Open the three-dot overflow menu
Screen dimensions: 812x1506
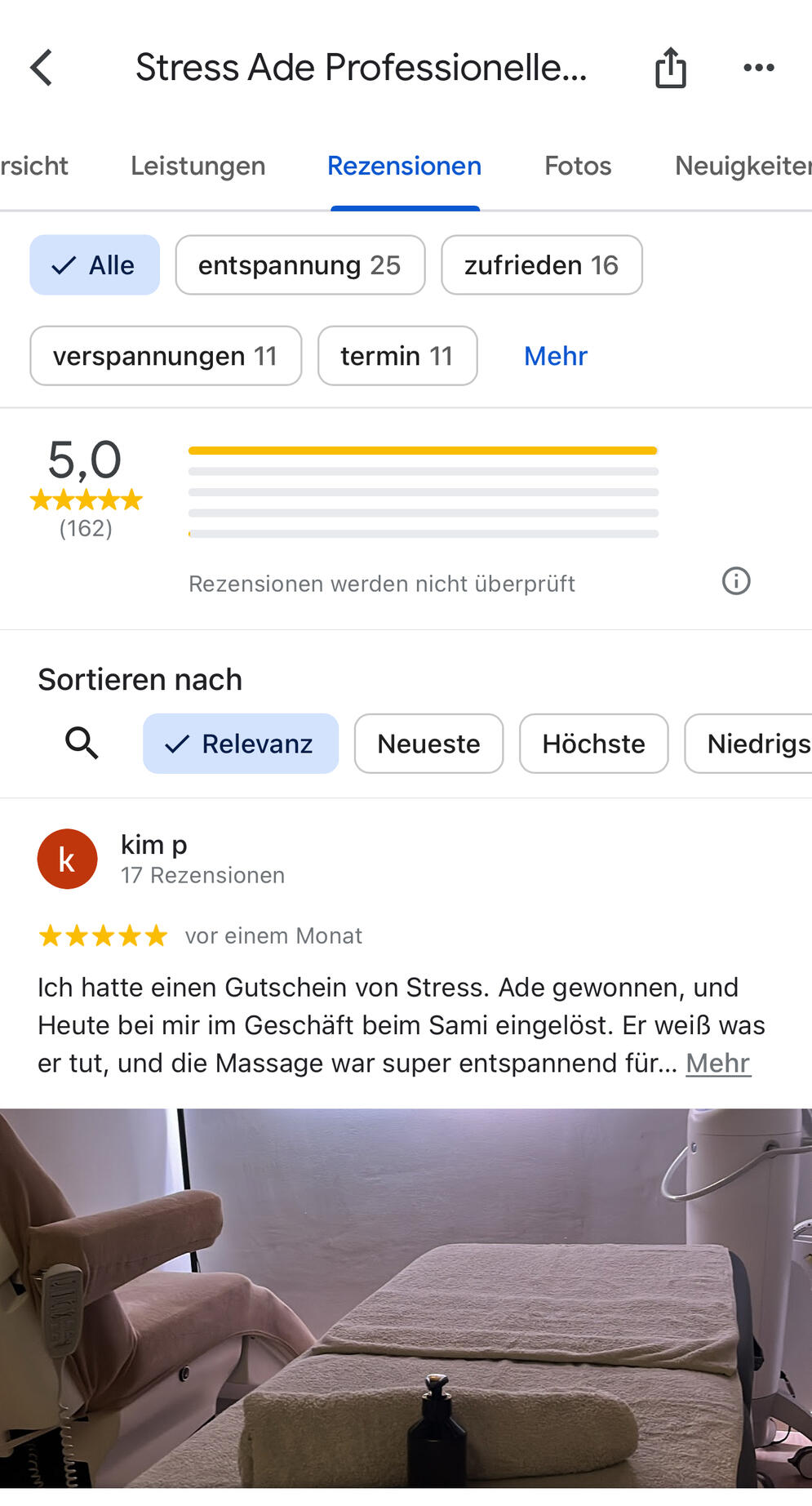758,69
